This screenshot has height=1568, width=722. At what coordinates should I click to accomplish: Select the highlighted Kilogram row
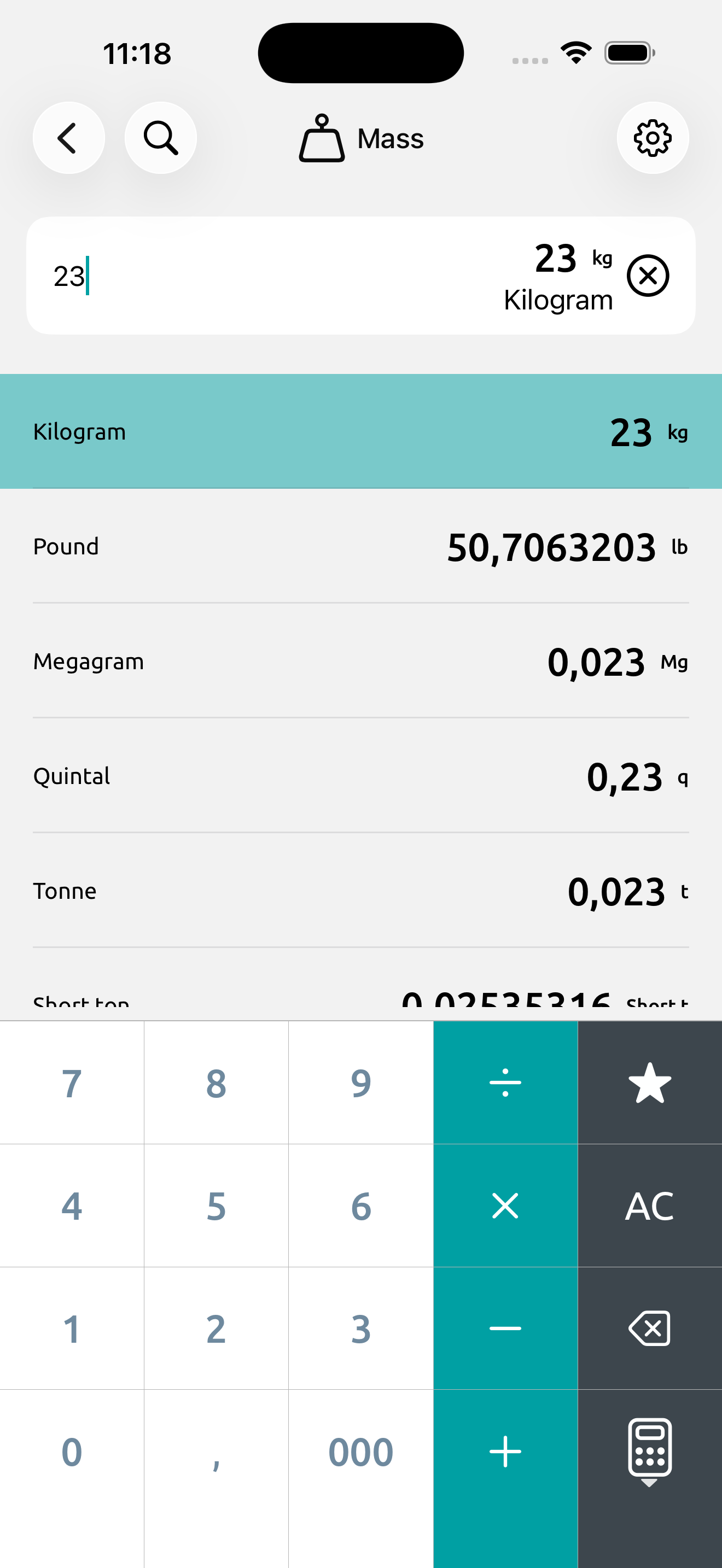tap(361, 431)
